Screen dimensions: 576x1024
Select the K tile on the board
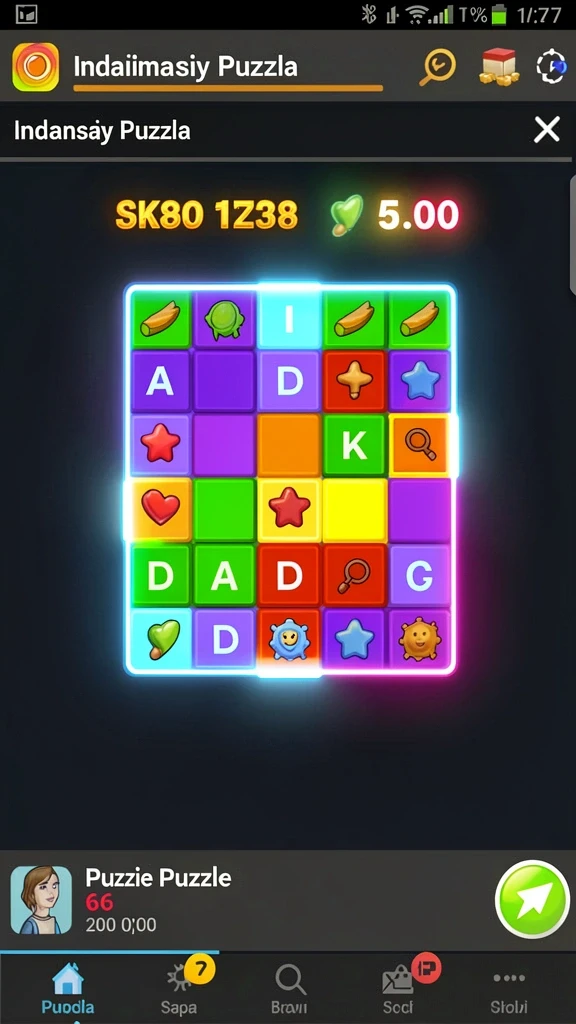tap(354, 445)
